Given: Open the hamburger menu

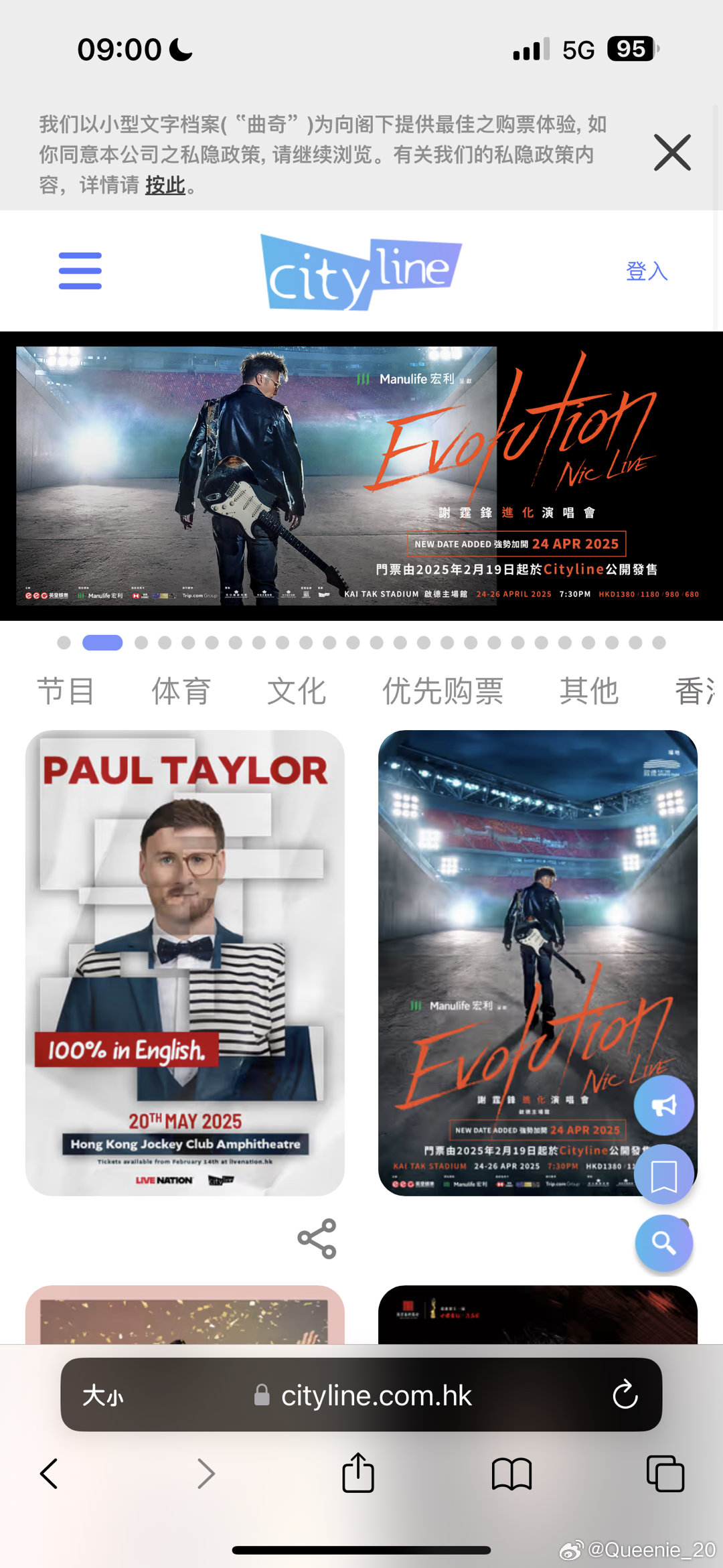Looking at the screenshot, I should tap(80, 271).
